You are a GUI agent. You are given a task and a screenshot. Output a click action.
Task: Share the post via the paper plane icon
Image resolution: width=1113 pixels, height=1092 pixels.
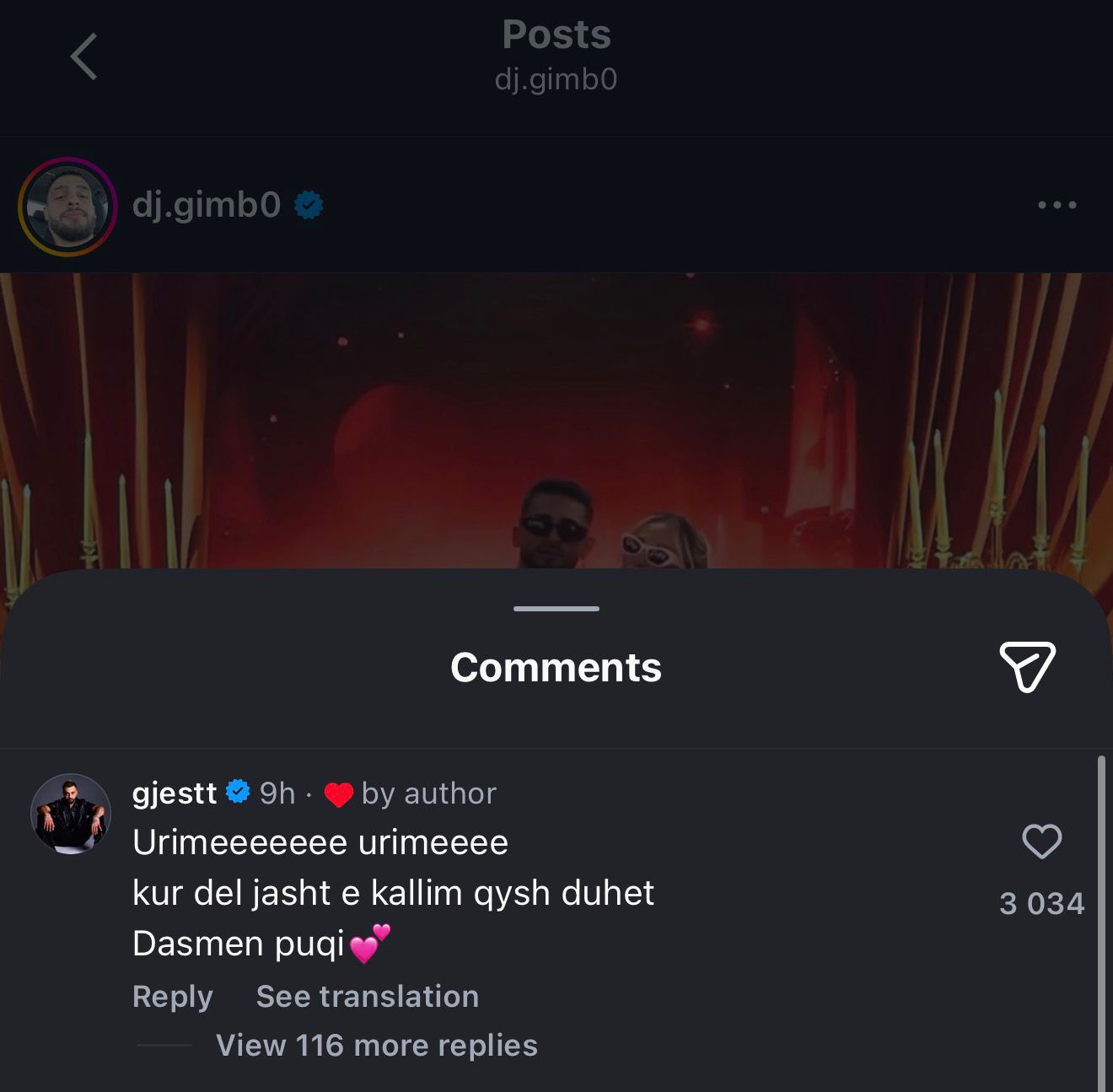point(1027,666)
